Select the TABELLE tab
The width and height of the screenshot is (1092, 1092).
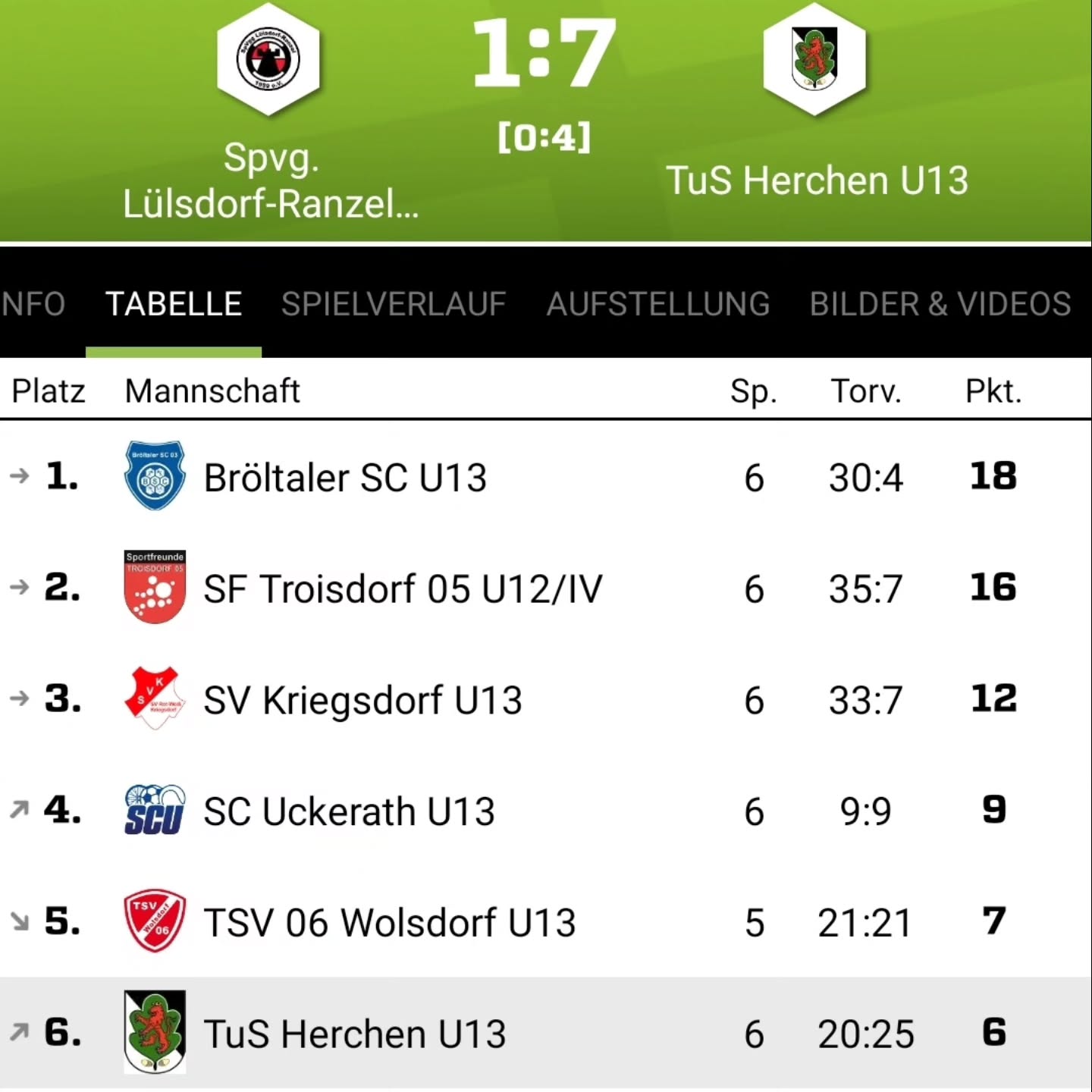pos(174,304)
